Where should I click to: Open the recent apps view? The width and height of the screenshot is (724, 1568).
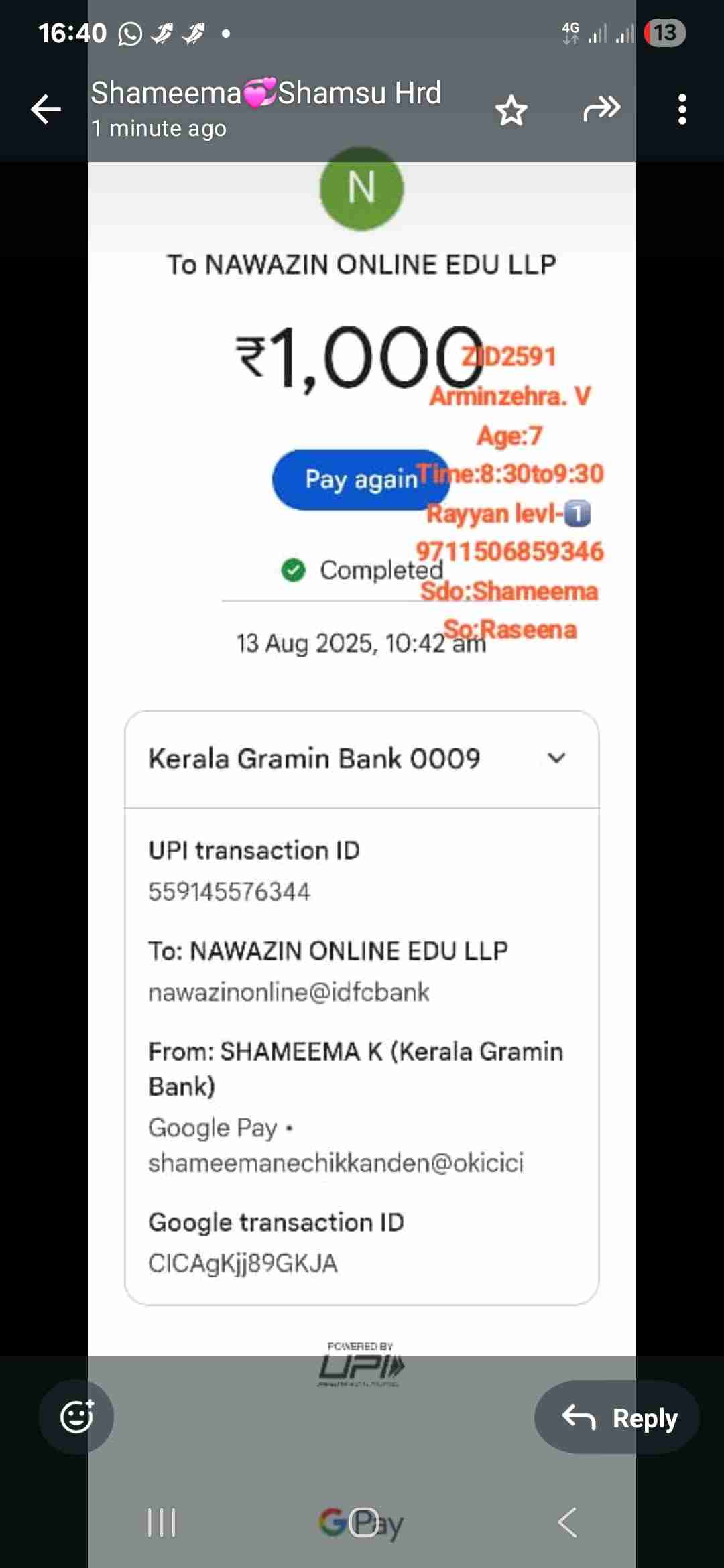[162, 1522]
